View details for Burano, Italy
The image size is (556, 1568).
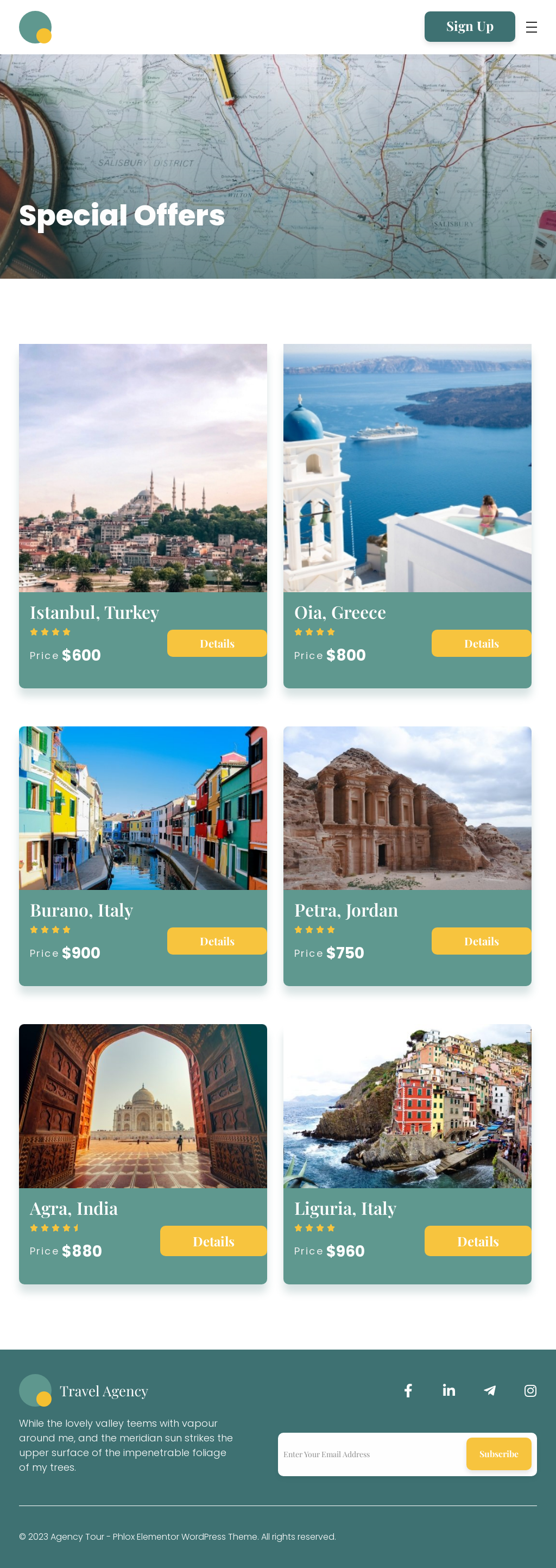[x=217, y=941]
